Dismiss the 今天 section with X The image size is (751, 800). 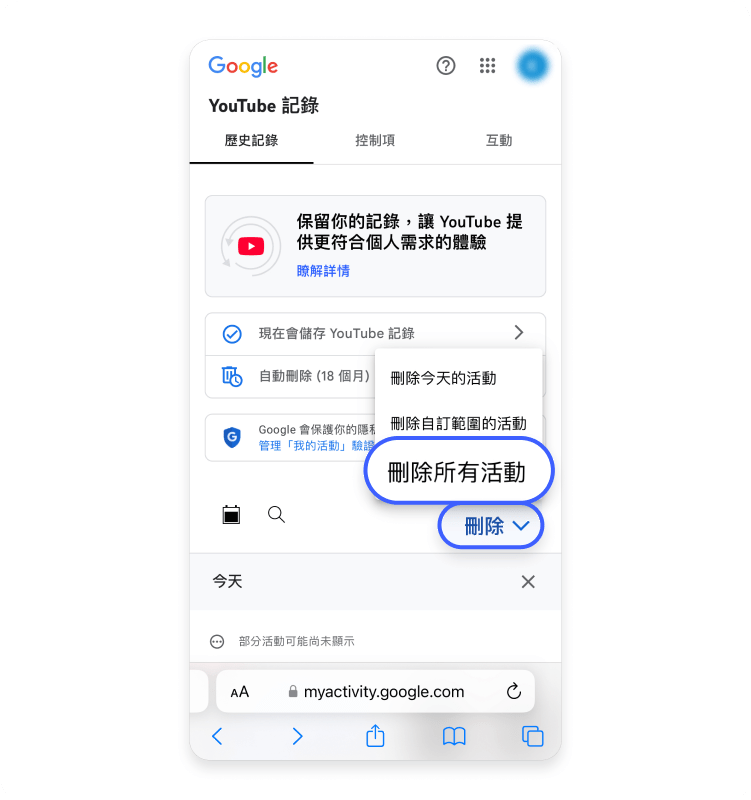point(528,582)
